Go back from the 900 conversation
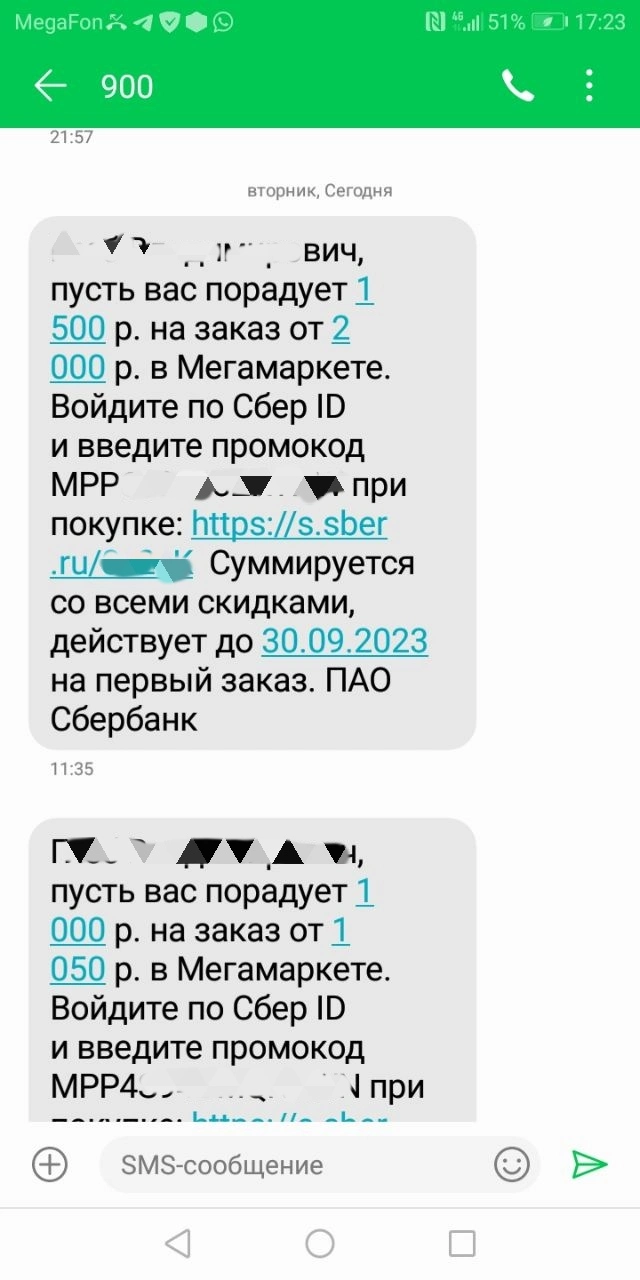 (50, 86)
